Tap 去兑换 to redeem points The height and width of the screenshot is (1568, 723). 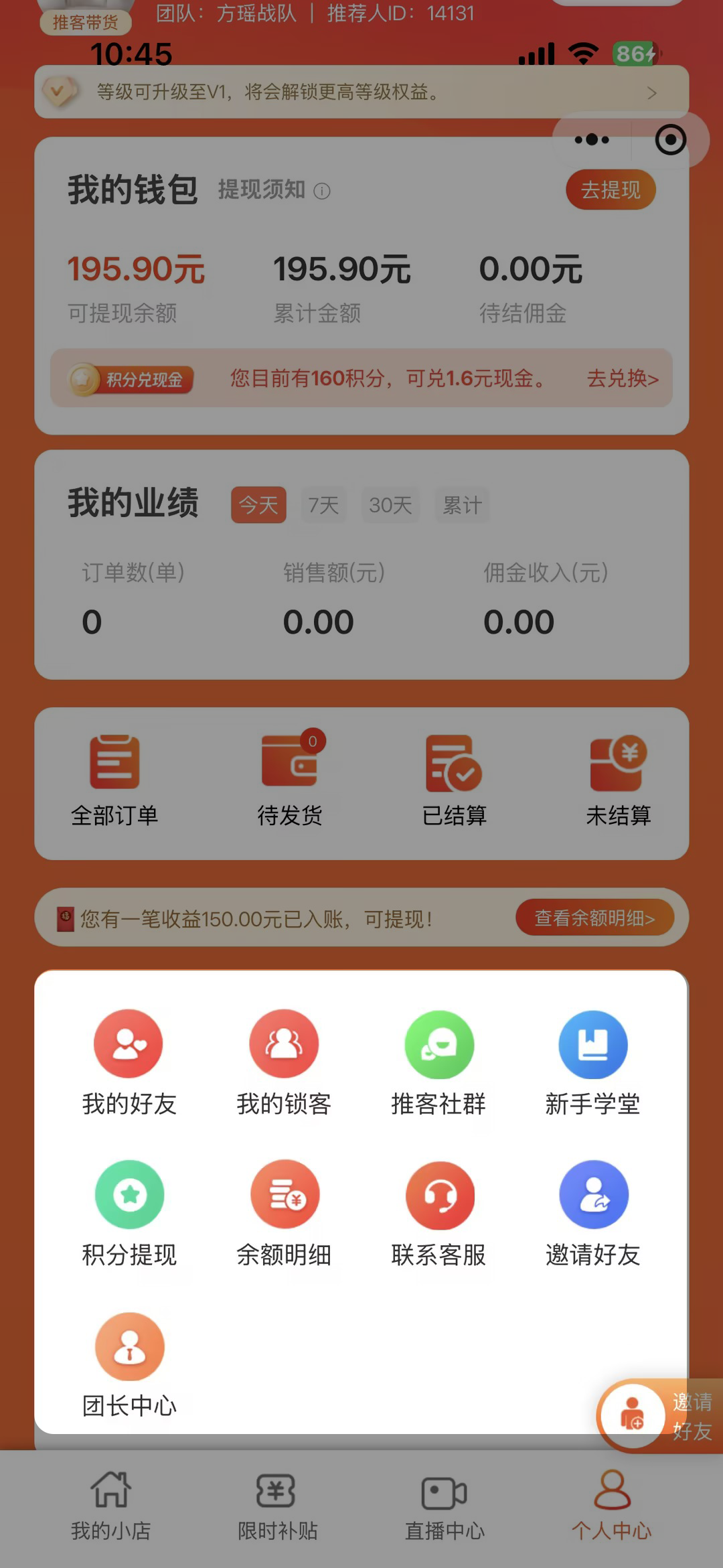(623, 378)
